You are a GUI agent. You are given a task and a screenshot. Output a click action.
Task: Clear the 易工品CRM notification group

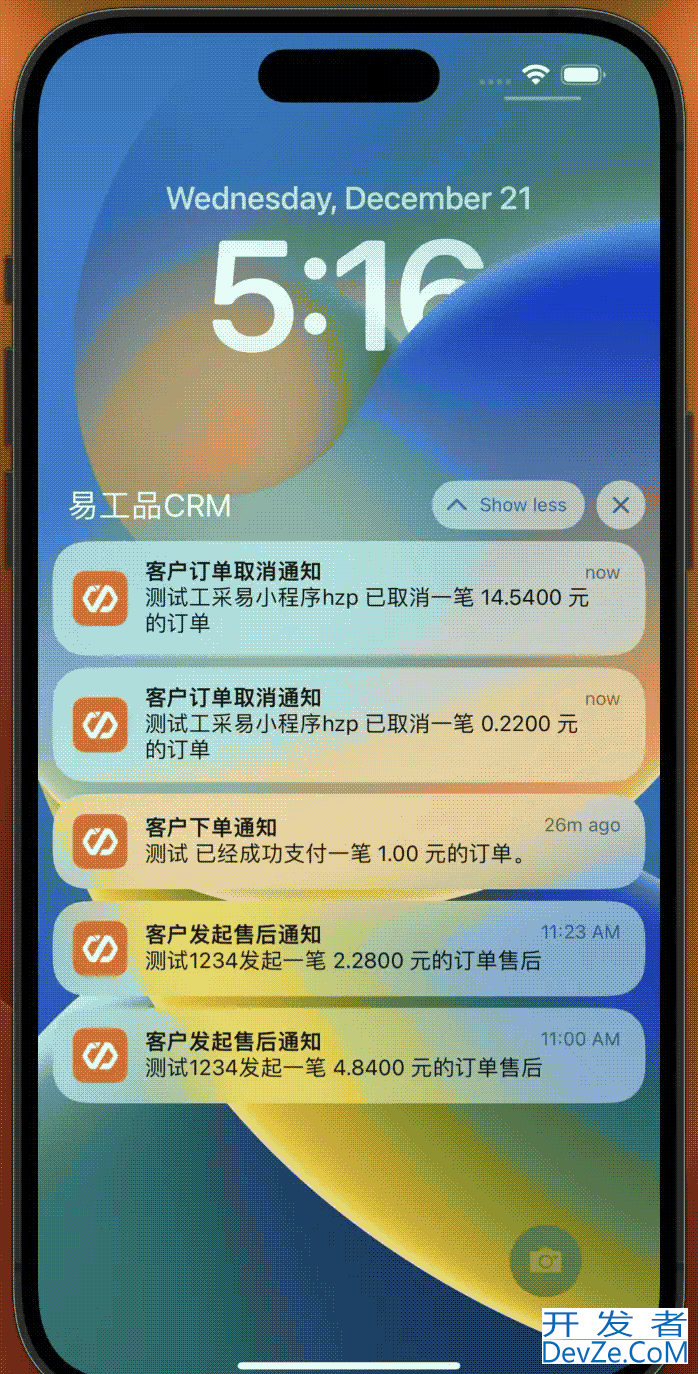pyautogui.click(x=620, y=506)
